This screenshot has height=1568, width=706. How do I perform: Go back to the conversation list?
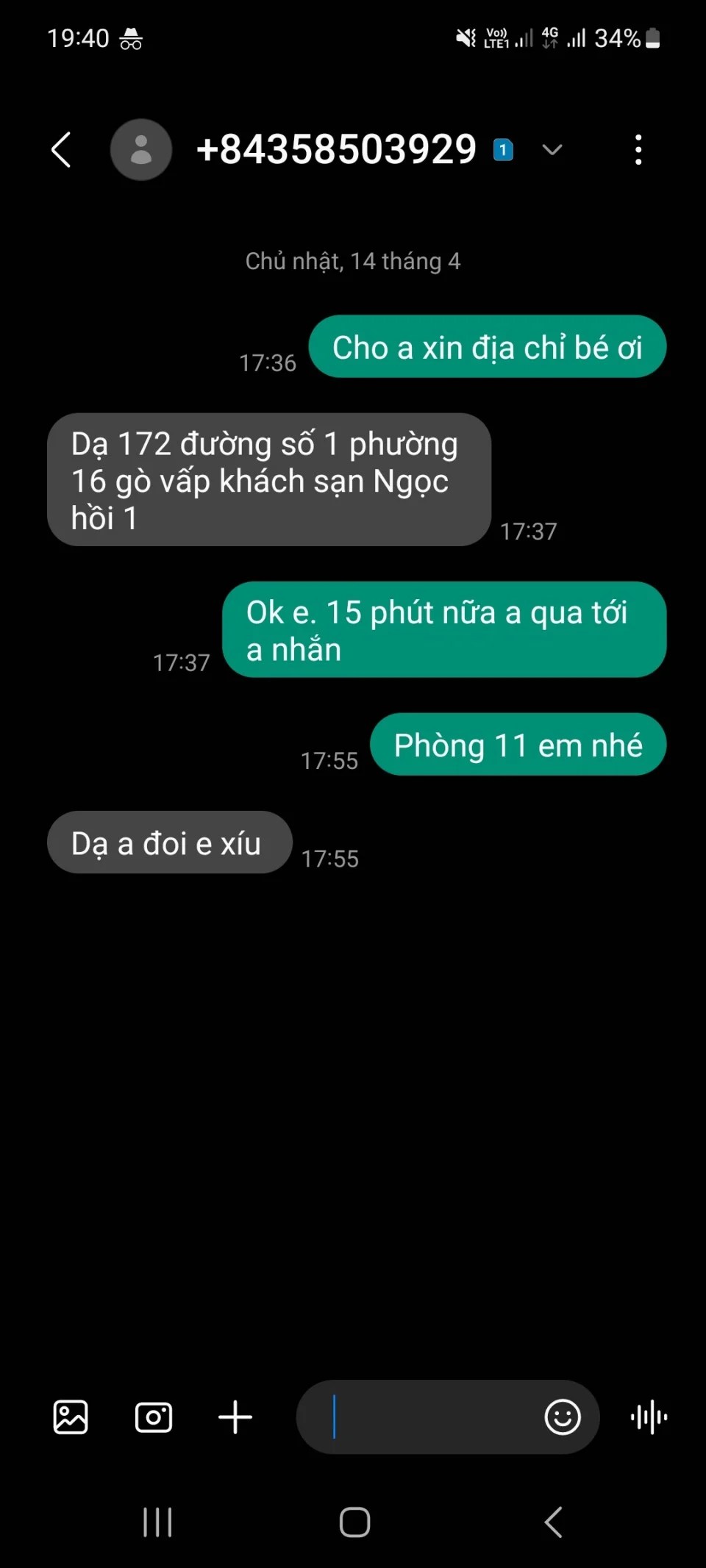[62, 150]
